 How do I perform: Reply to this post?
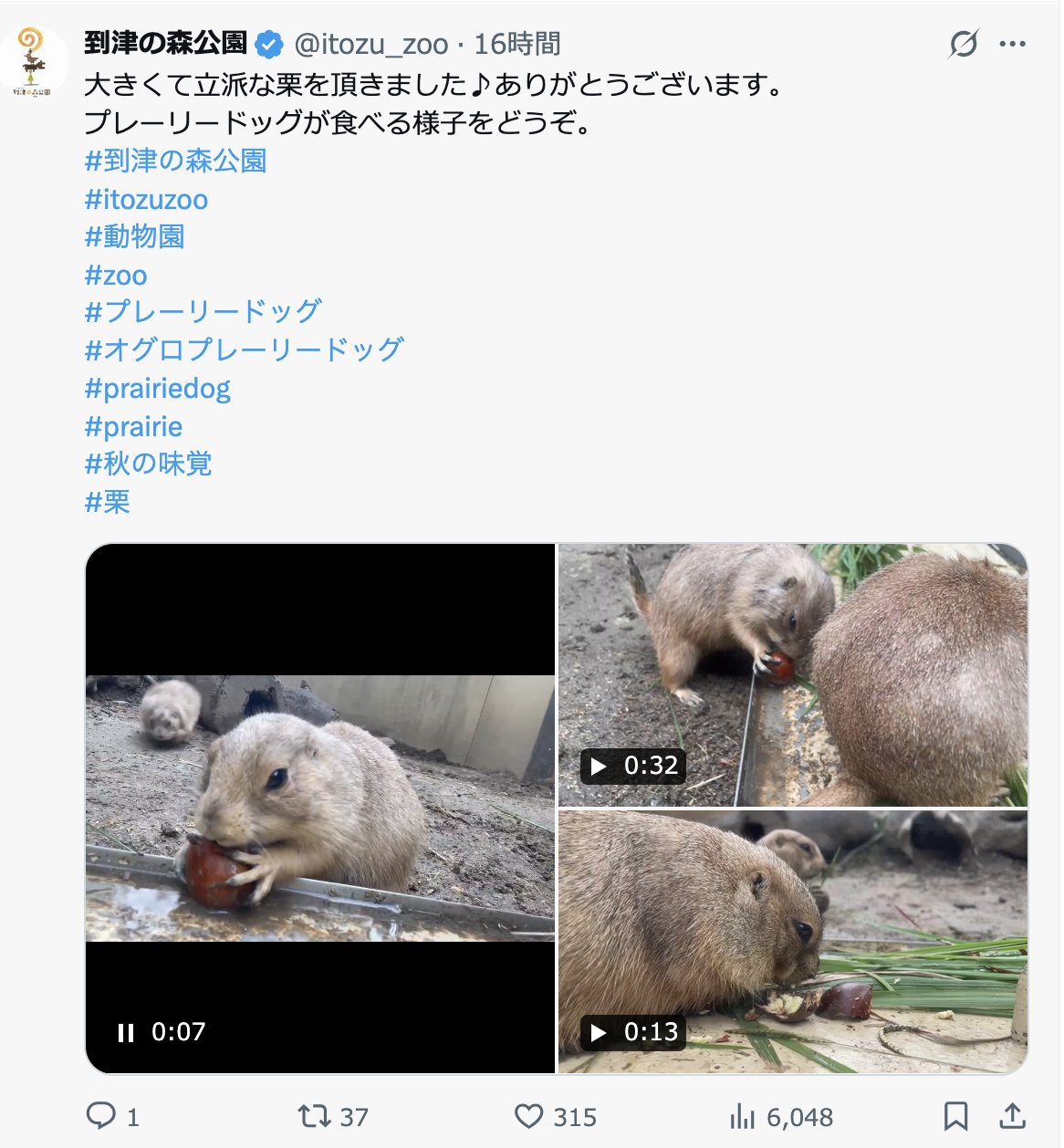(101, 1116)
